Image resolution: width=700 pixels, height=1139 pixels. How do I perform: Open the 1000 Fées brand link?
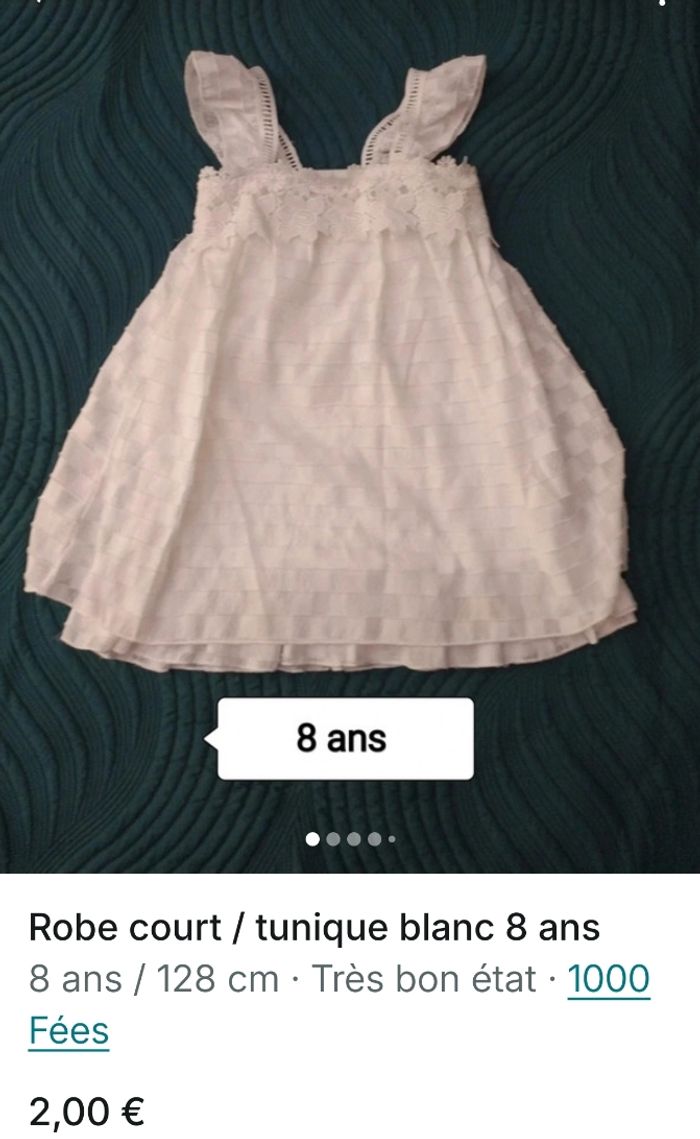608,980
